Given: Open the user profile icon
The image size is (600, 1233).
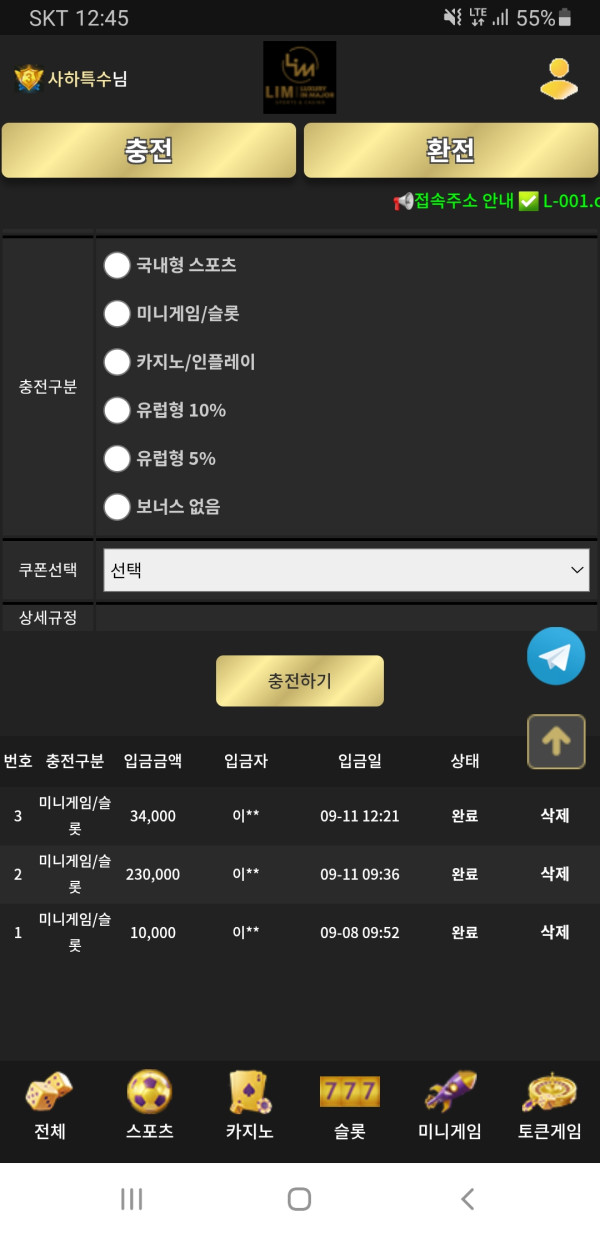Looking at the screenshot, I should [559, 78].
